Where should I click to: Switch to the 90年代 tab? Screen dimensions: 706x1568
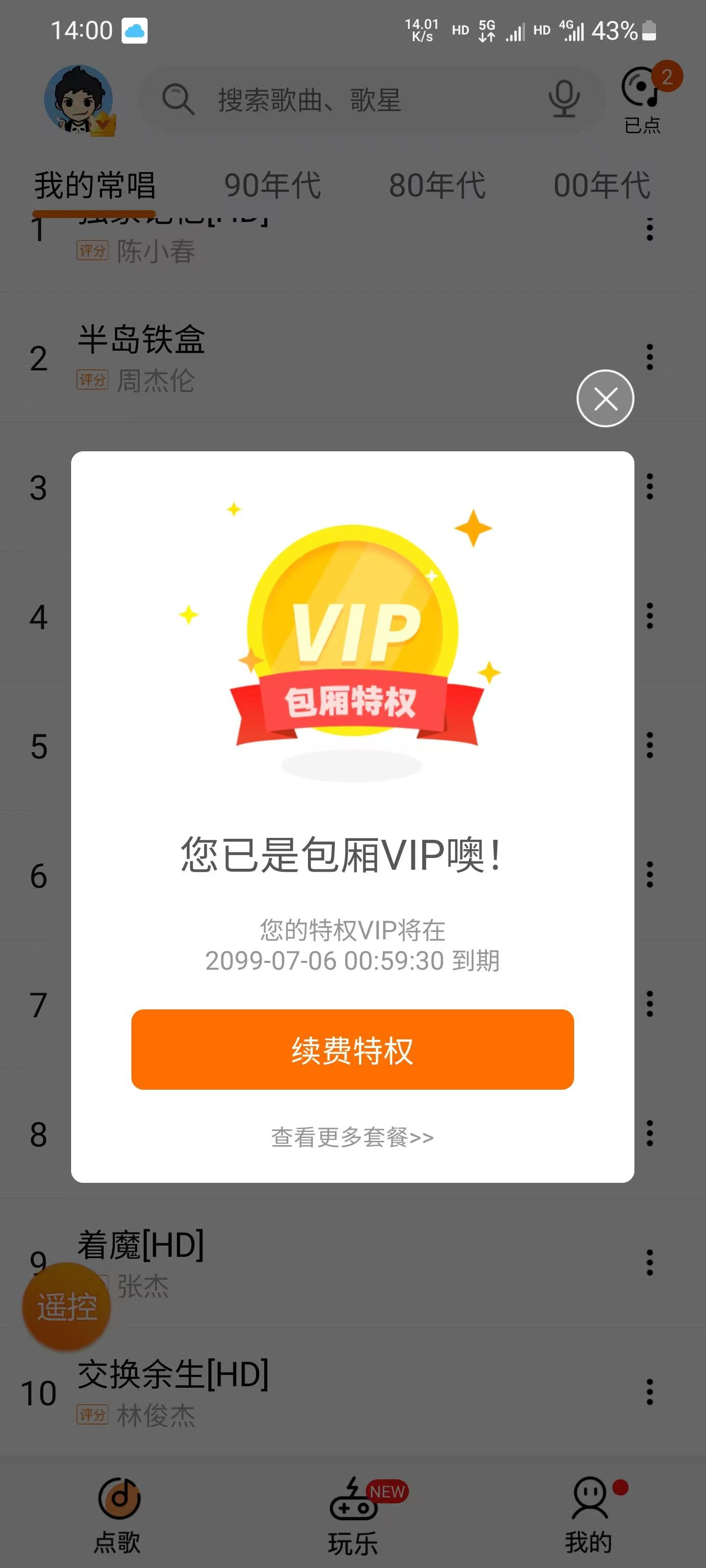pyautogui.click(x=272, y=185)
